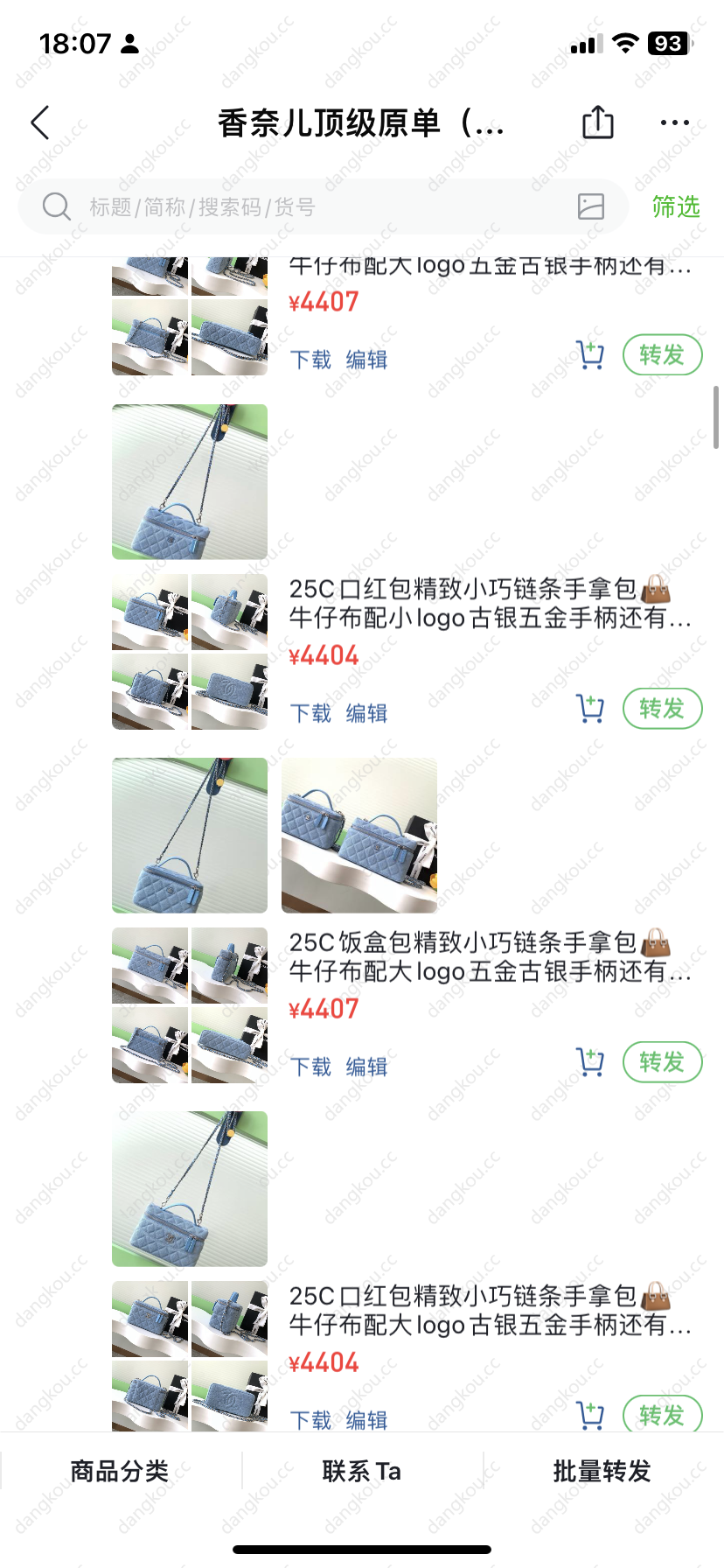The width and height of the screenshot is (724, 1568).
Task: Tap 下载 under the 小logo 口红包 listing
Action: pos(310,714)
